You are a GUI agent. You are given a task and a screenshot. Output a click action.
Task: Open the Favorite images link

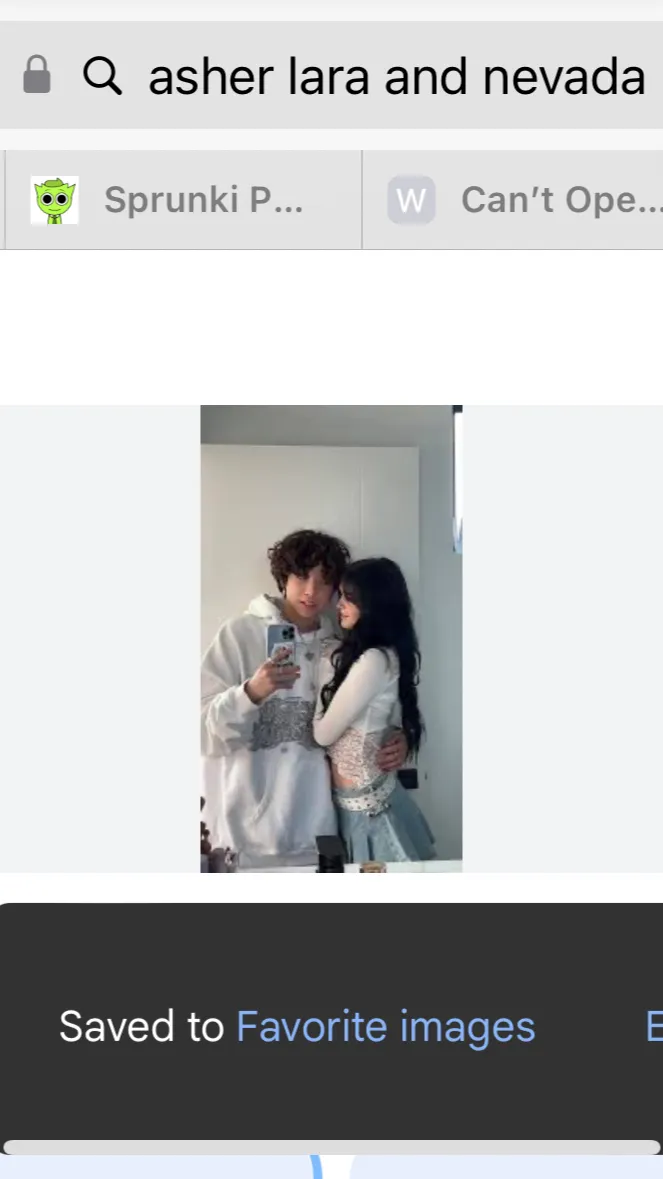pos(385,1027)
